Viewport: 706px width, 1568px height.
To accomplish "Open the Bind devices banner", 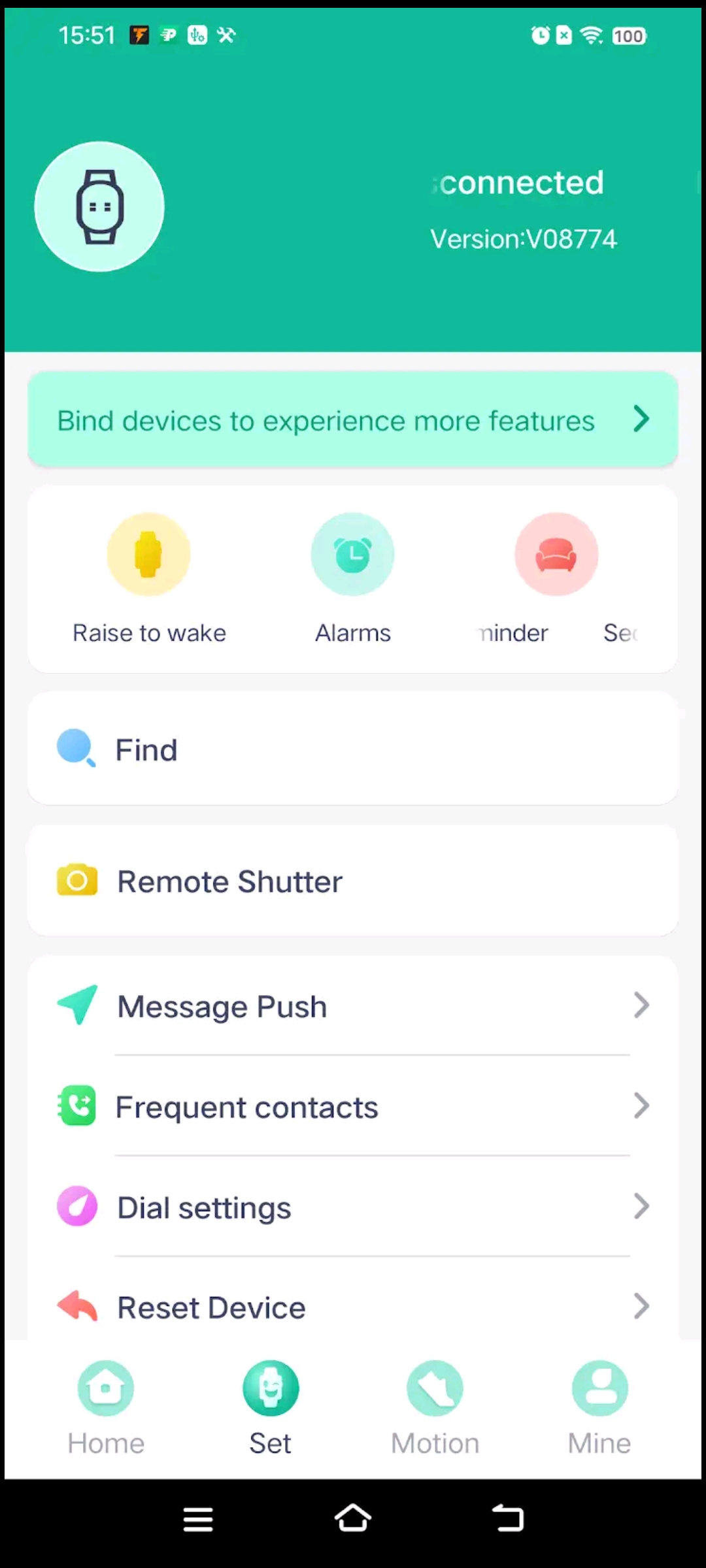I will tap(353, 419).
